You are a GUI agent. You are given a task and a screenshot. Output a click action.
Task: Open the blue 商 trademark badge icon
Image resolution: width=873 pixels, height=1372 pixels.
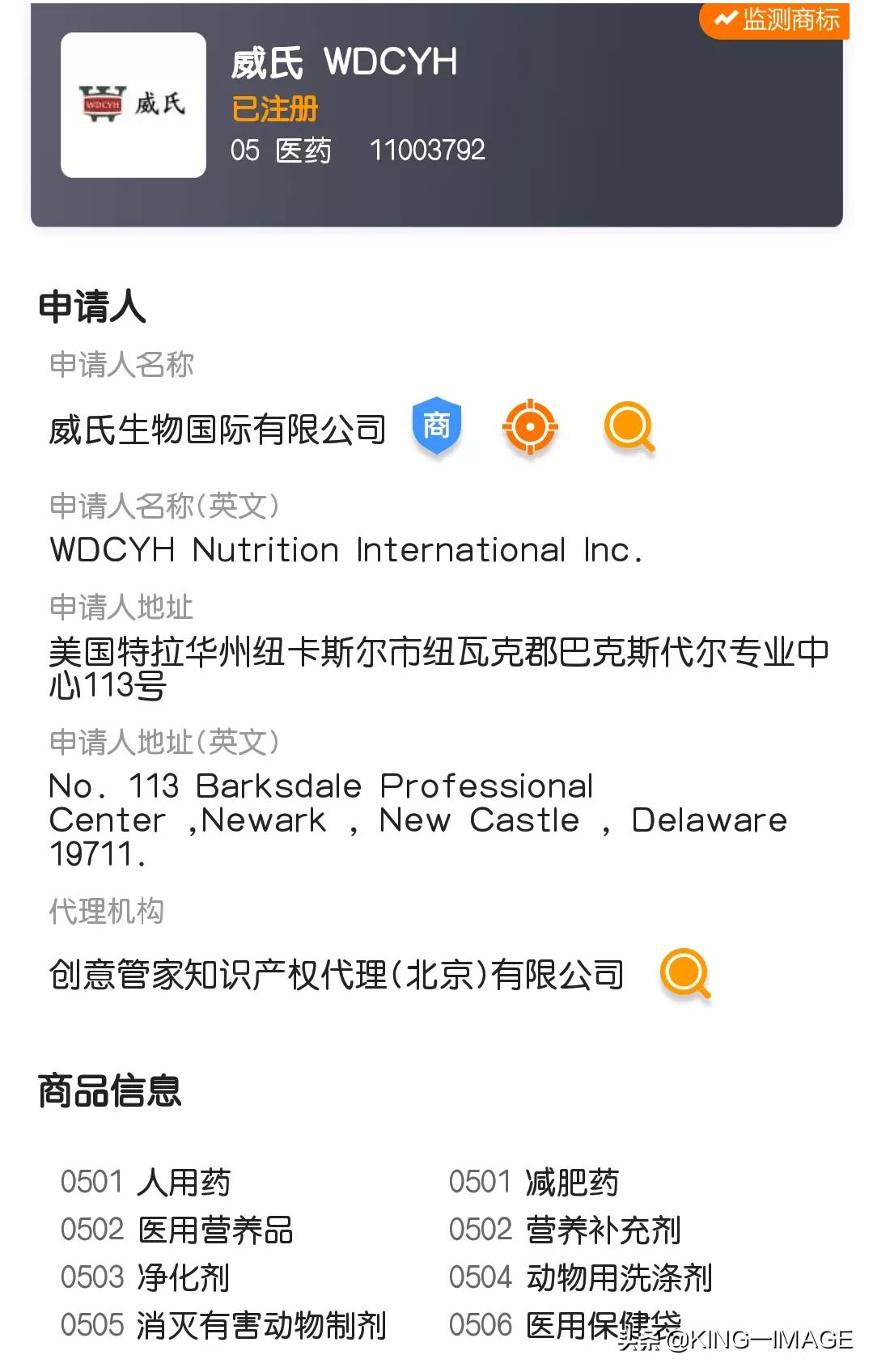[437, 430]
